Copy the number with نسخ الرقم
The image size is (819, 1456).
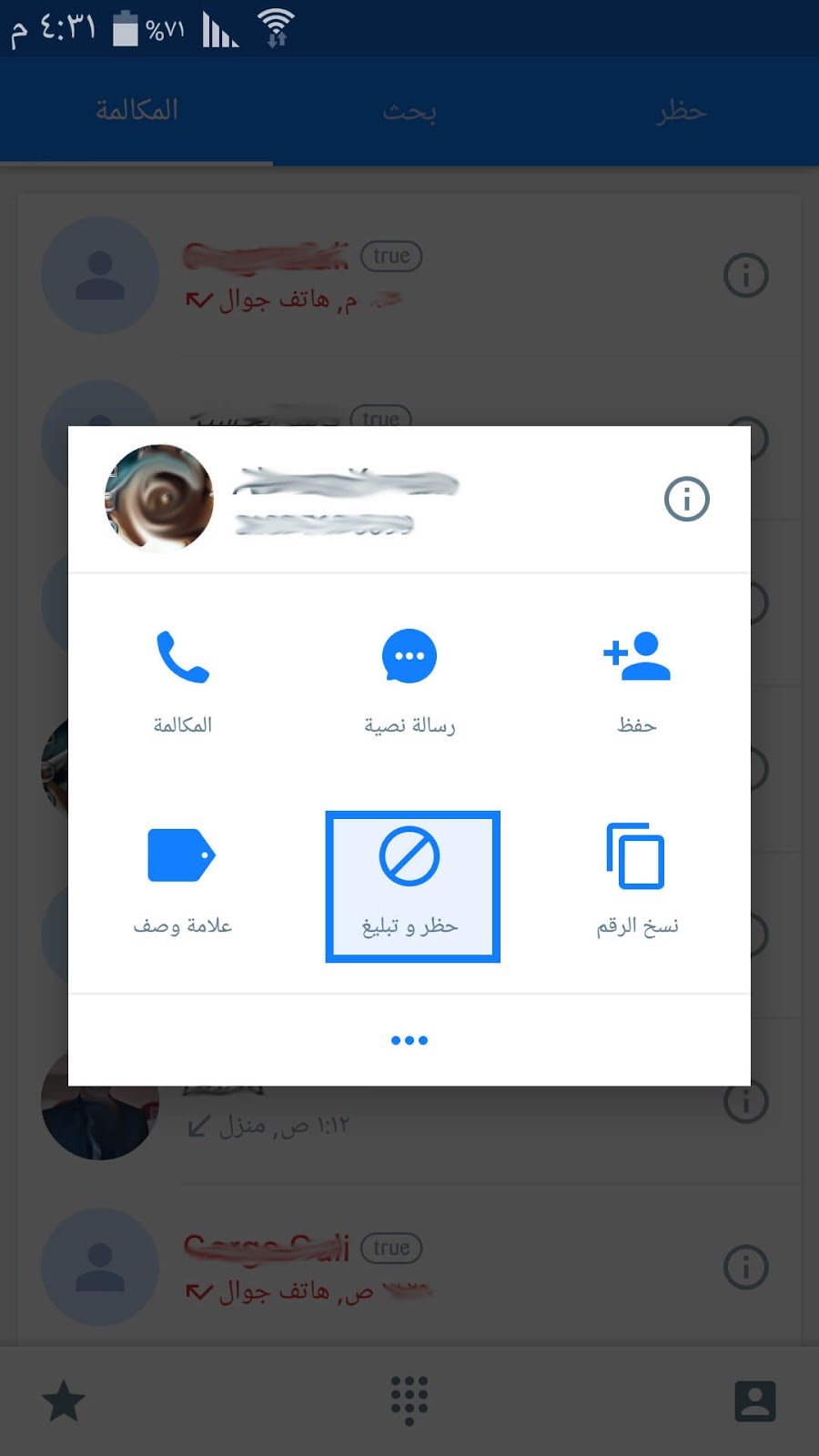pyautogui.click(x=636, y=878)
